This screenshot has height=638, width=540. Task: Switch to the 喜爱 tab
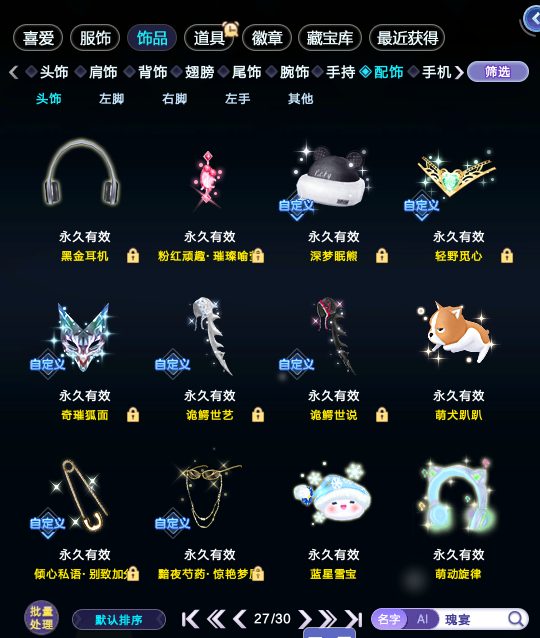coord(38,38)
